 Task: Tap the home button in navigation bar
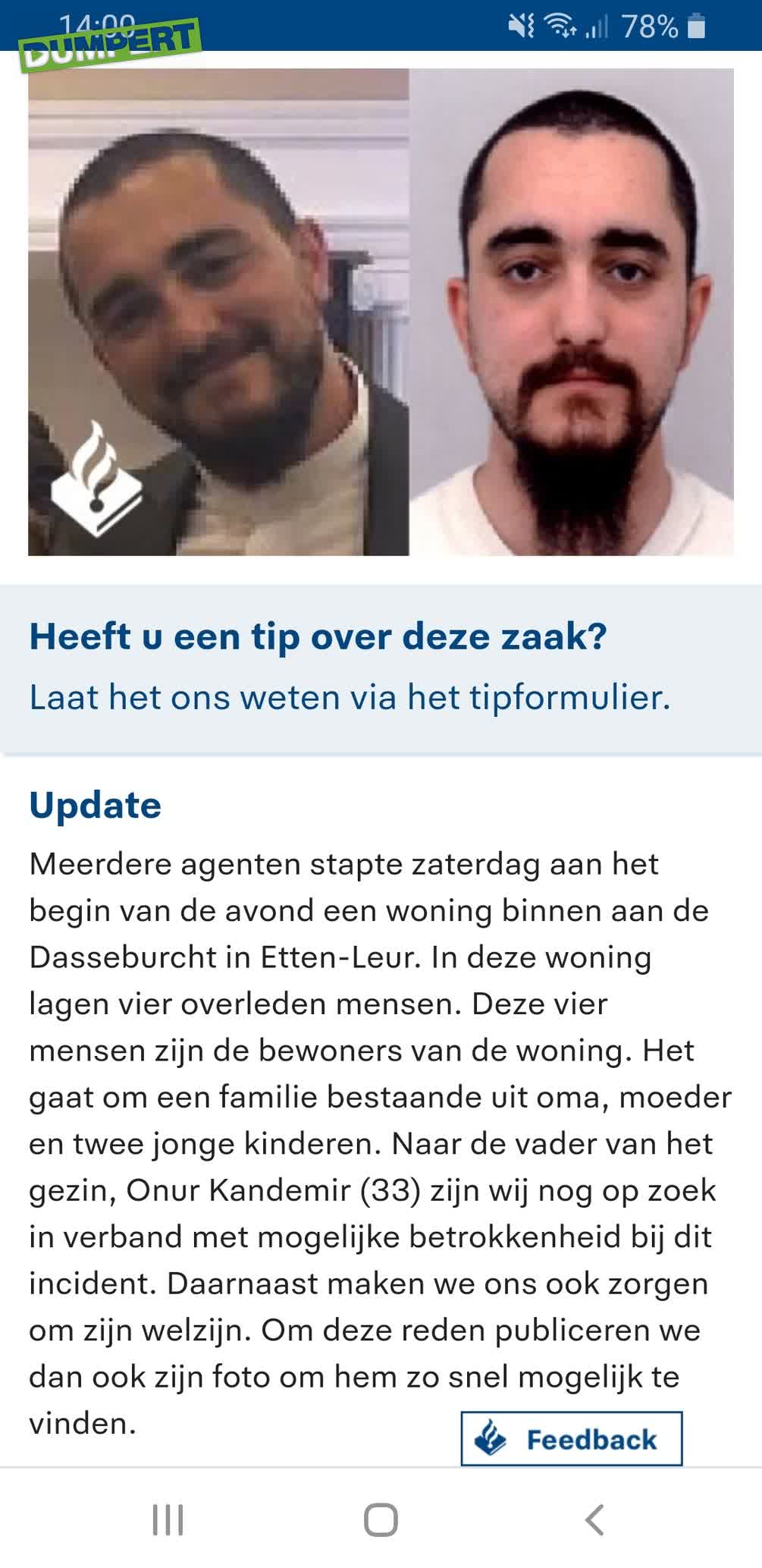coord(381,1520)
